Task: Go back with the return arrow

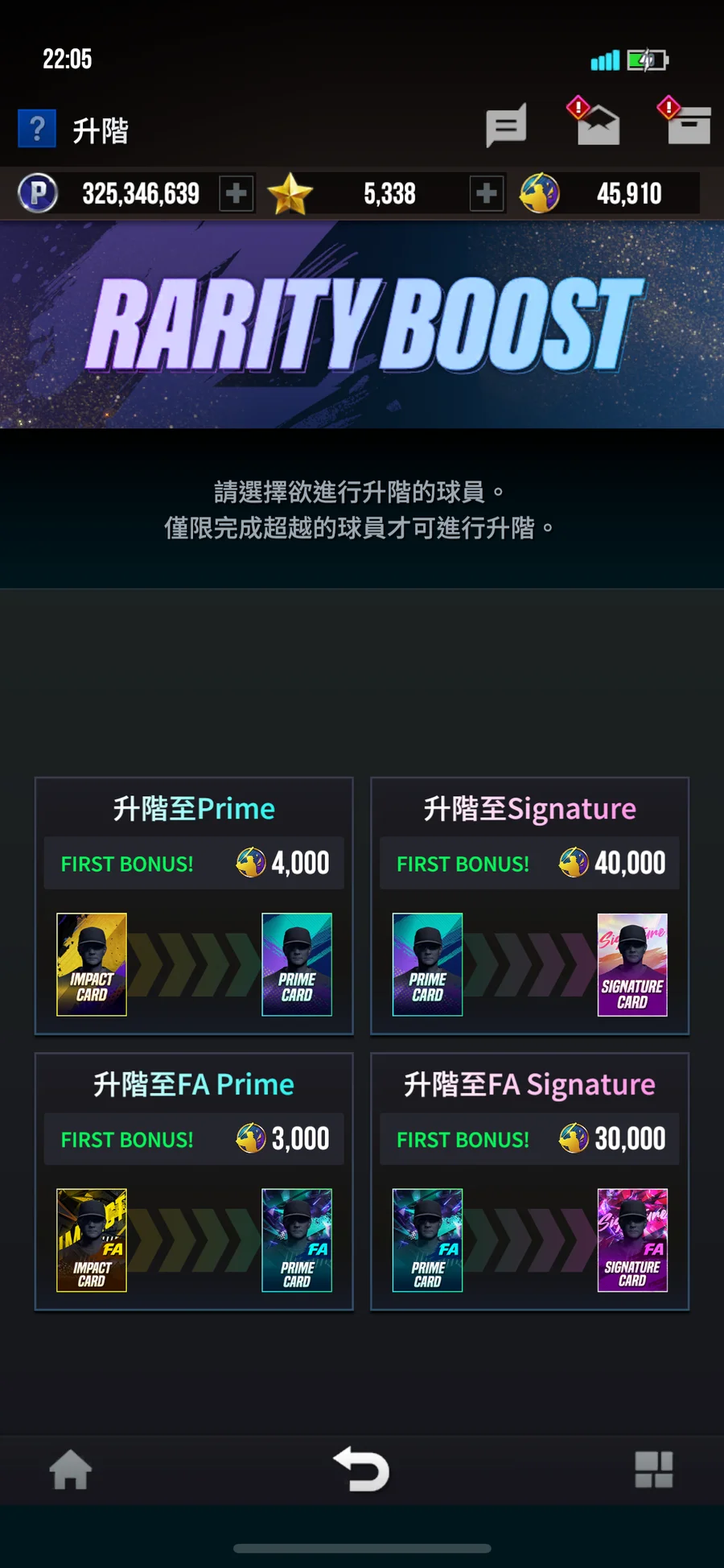Action: tap(362, 1470)
